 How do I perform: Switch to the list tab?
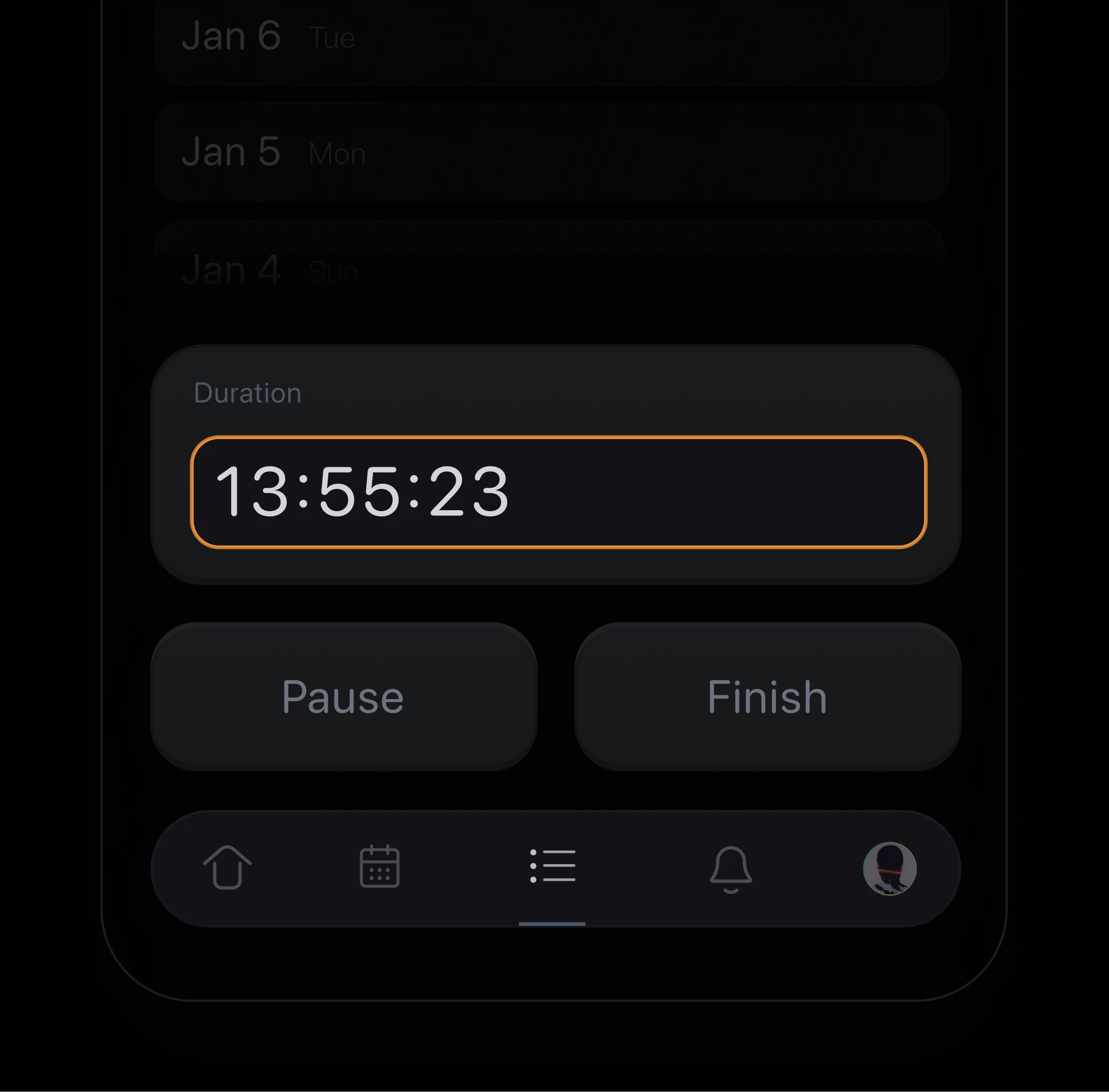pyautogui.click(x=553, y=866)
